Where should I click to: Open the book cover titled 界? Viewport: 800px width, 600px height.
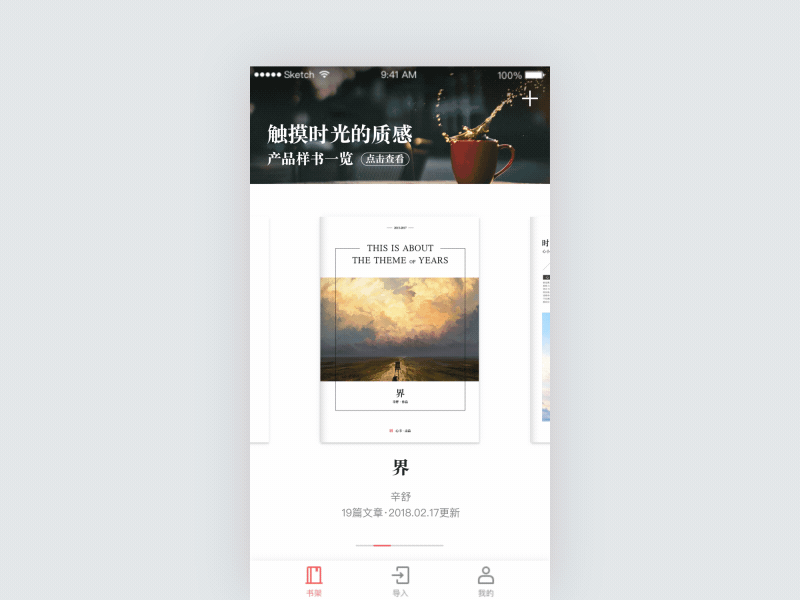coord(399,329)
